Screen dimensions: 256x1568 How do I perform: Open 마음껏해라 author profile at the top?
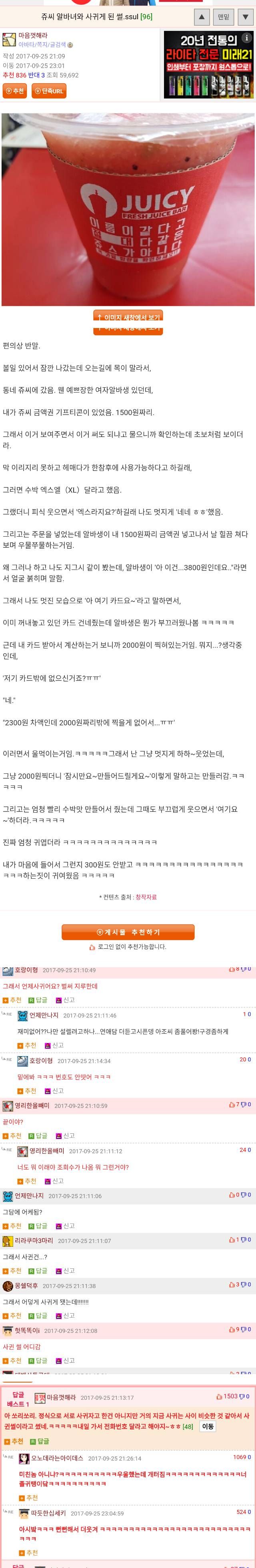coord(33,36)
